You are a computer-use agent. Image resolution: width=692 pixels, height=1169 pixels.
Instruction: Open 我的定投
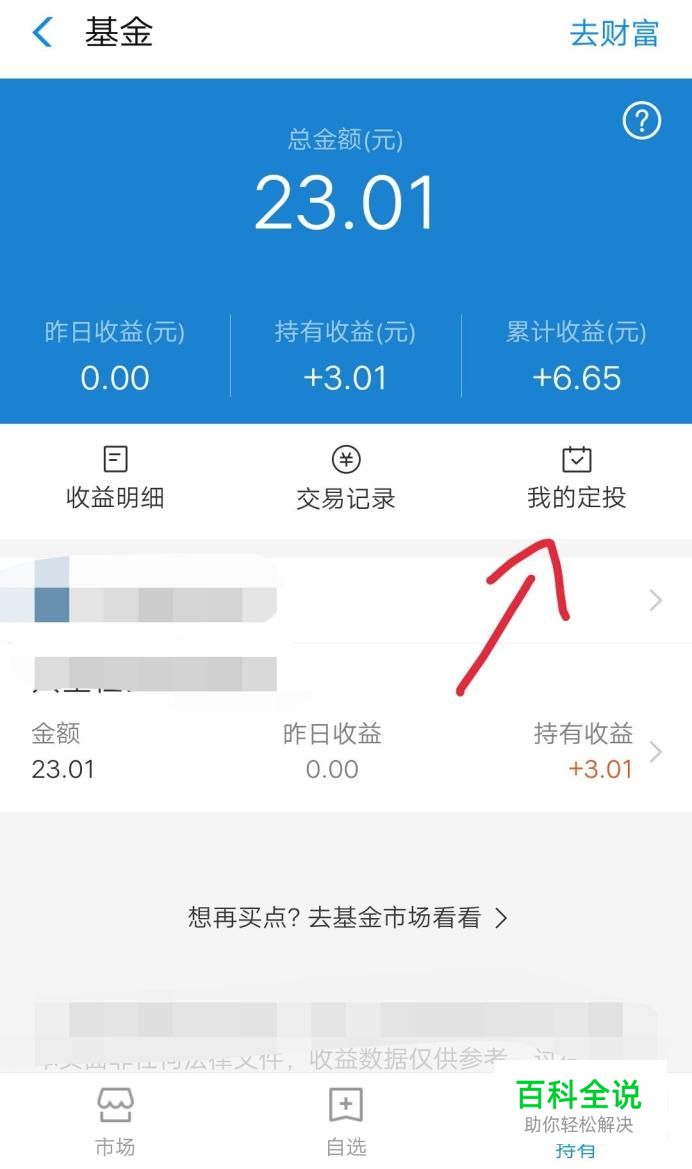coord(576,478)
